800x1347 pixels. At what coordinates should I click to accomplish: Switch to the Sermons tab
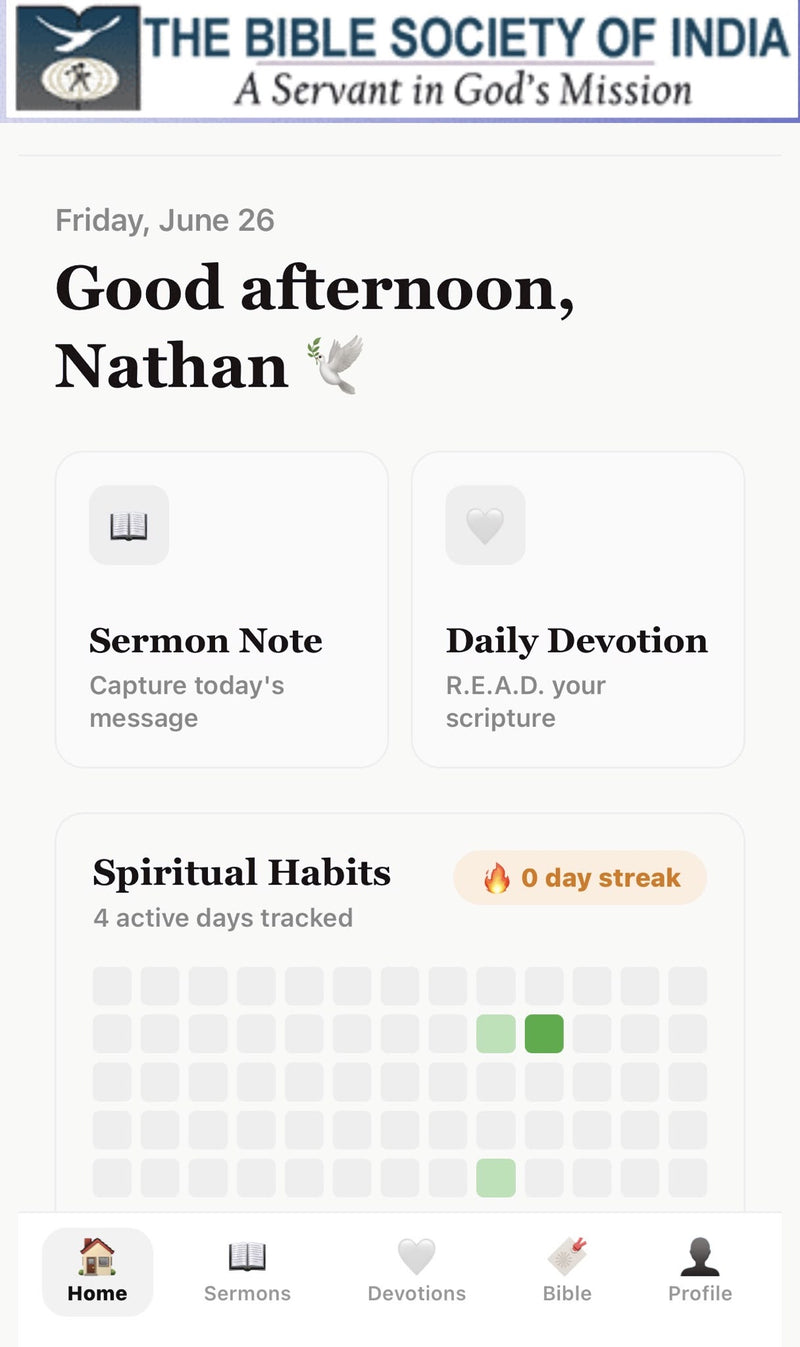(x=247, y=1271)
